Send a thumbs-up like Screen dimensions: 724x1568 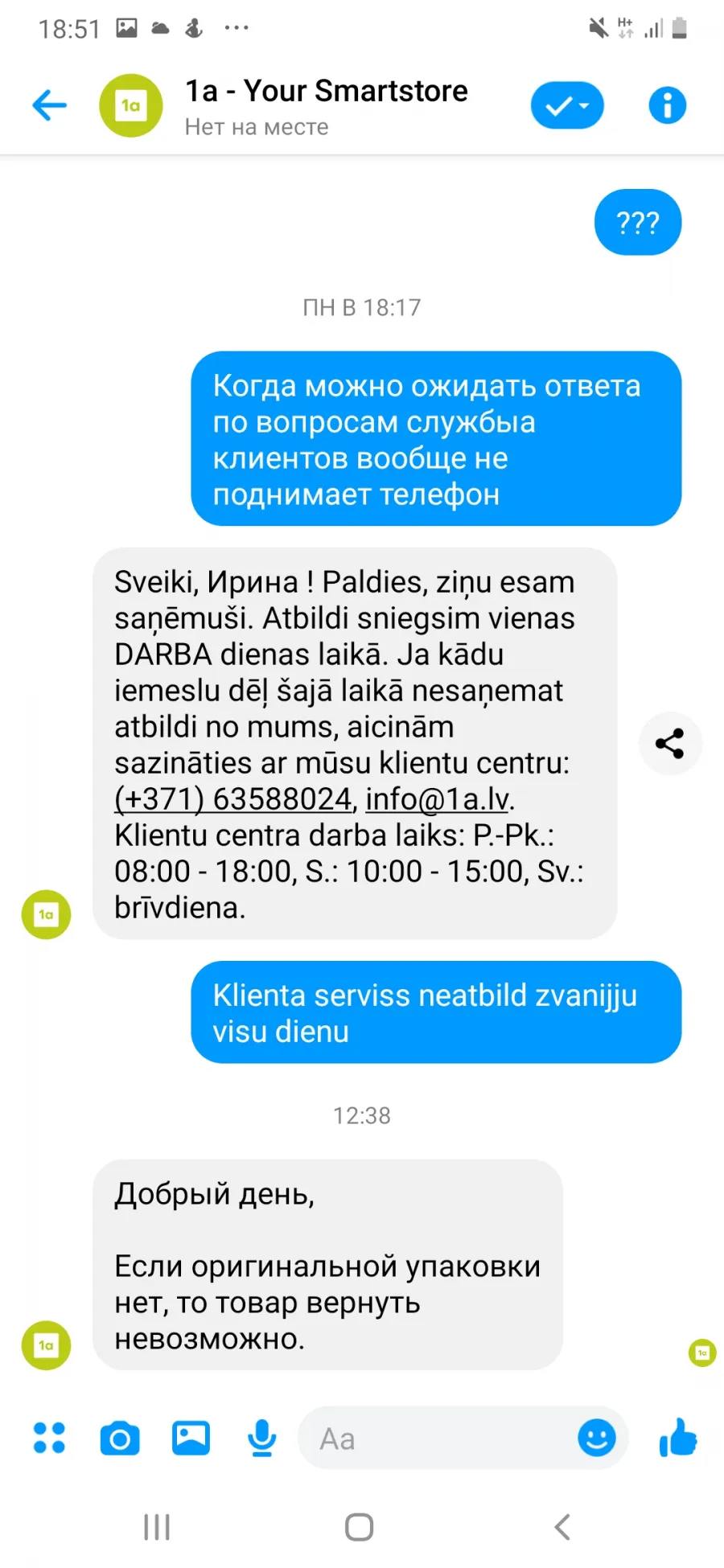(x=678, y=1438)
